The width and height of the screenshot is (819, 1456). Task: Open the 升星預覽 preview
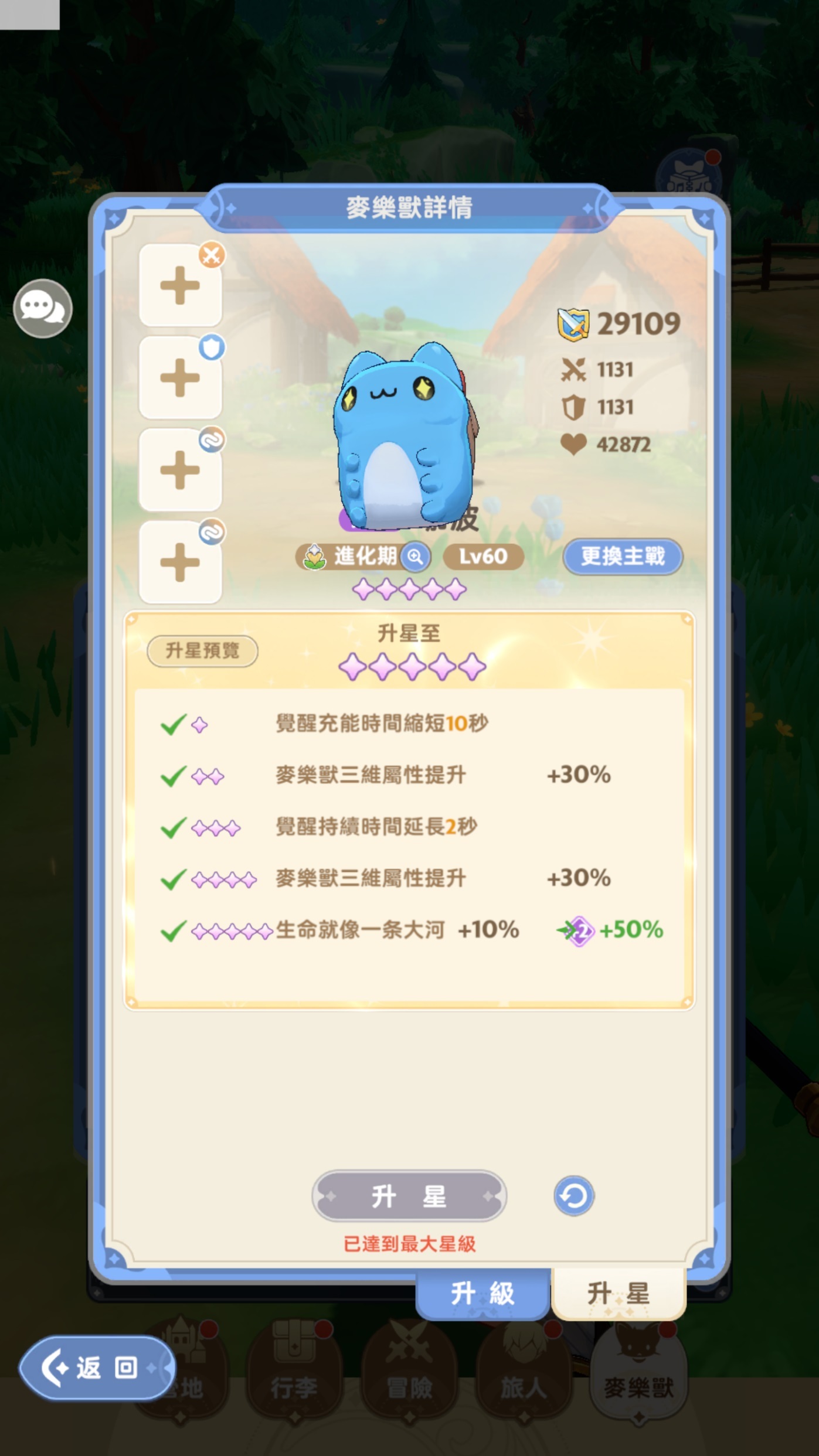point(202,650)
